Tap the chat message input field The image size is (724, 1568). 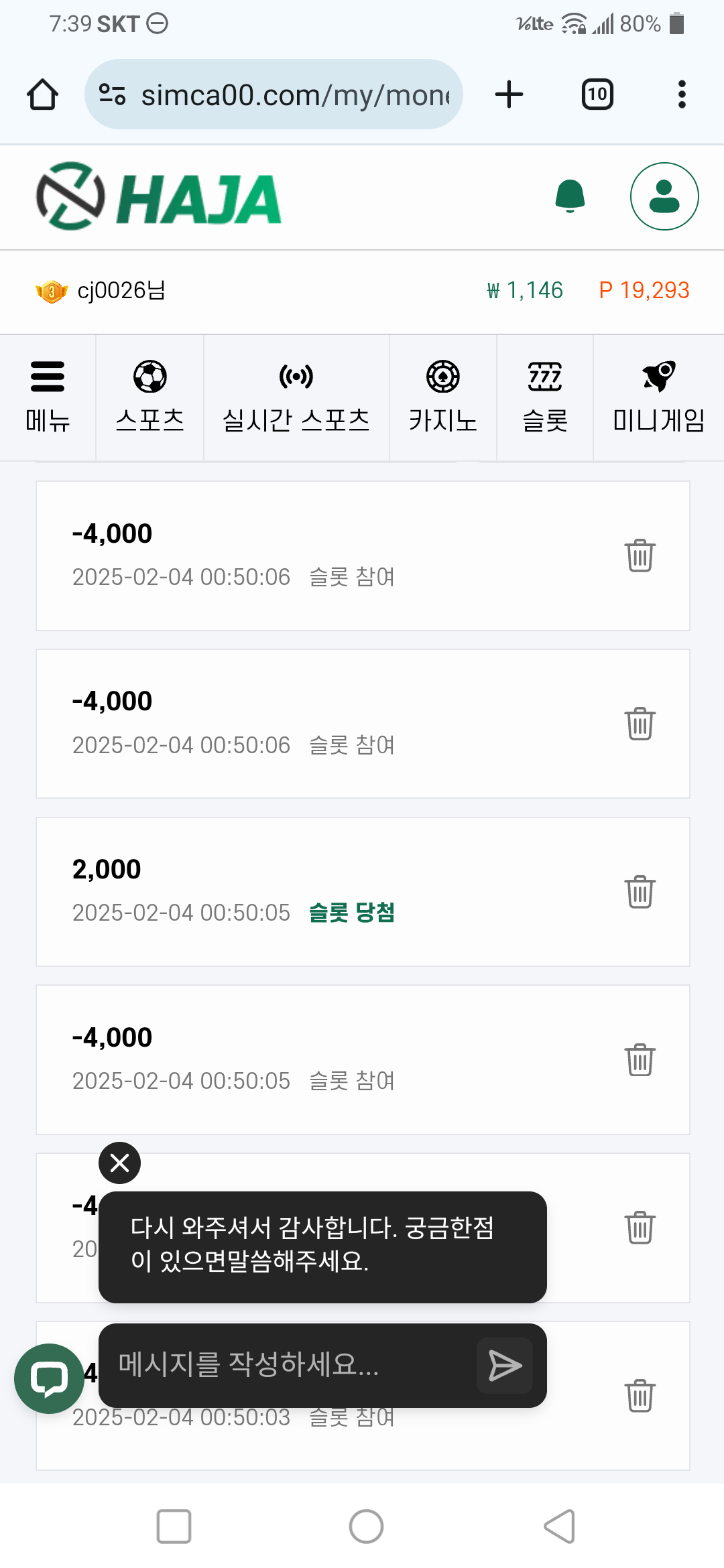coord(288,1365)
